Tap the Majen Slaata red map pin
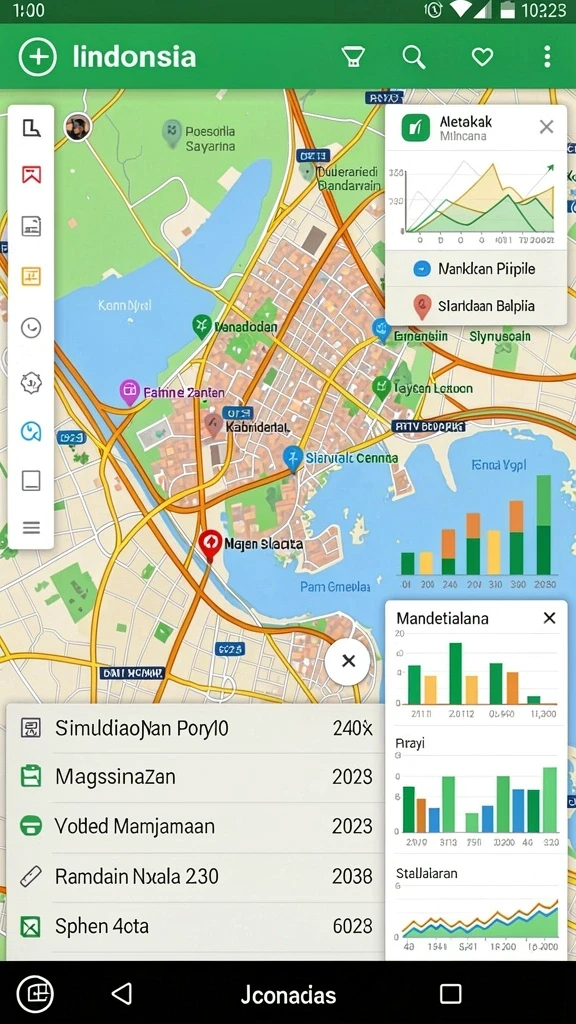The width and height of the screenshot is (576, 1024). 210,545
